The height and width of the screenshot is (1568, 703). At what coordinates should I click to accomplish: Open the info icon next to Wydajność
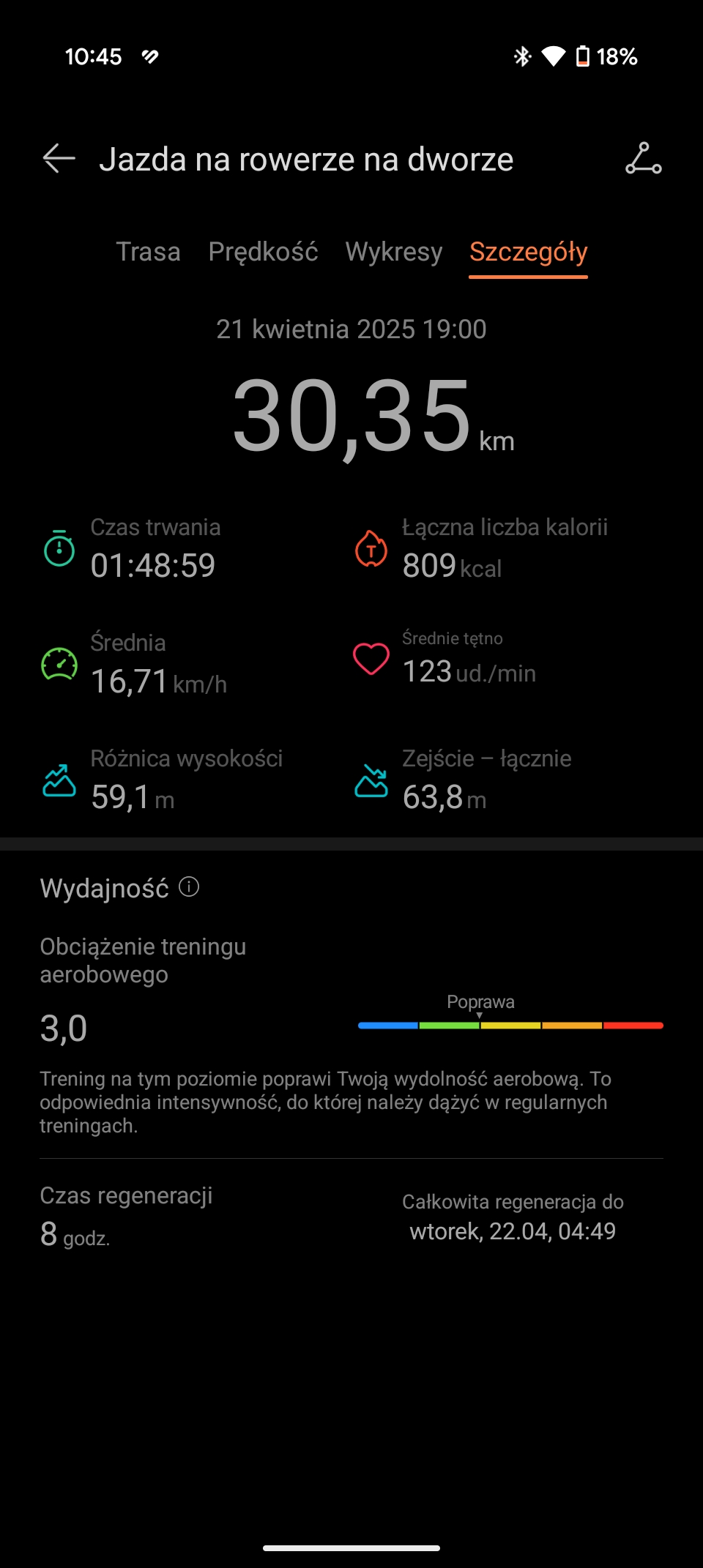click(x=189, y=887)
